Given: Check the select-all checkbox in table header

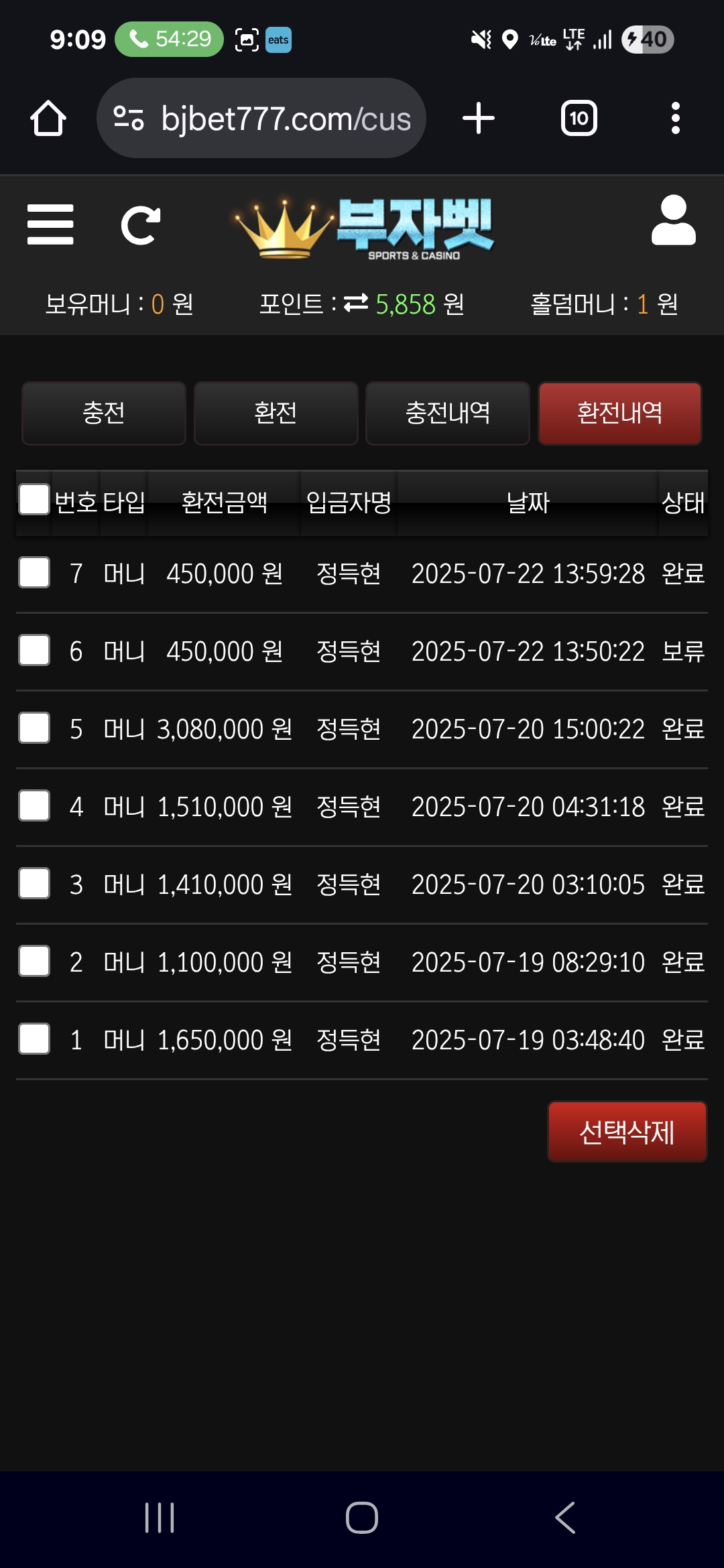Looking at the screenshot, I should (x=34, y=499).
